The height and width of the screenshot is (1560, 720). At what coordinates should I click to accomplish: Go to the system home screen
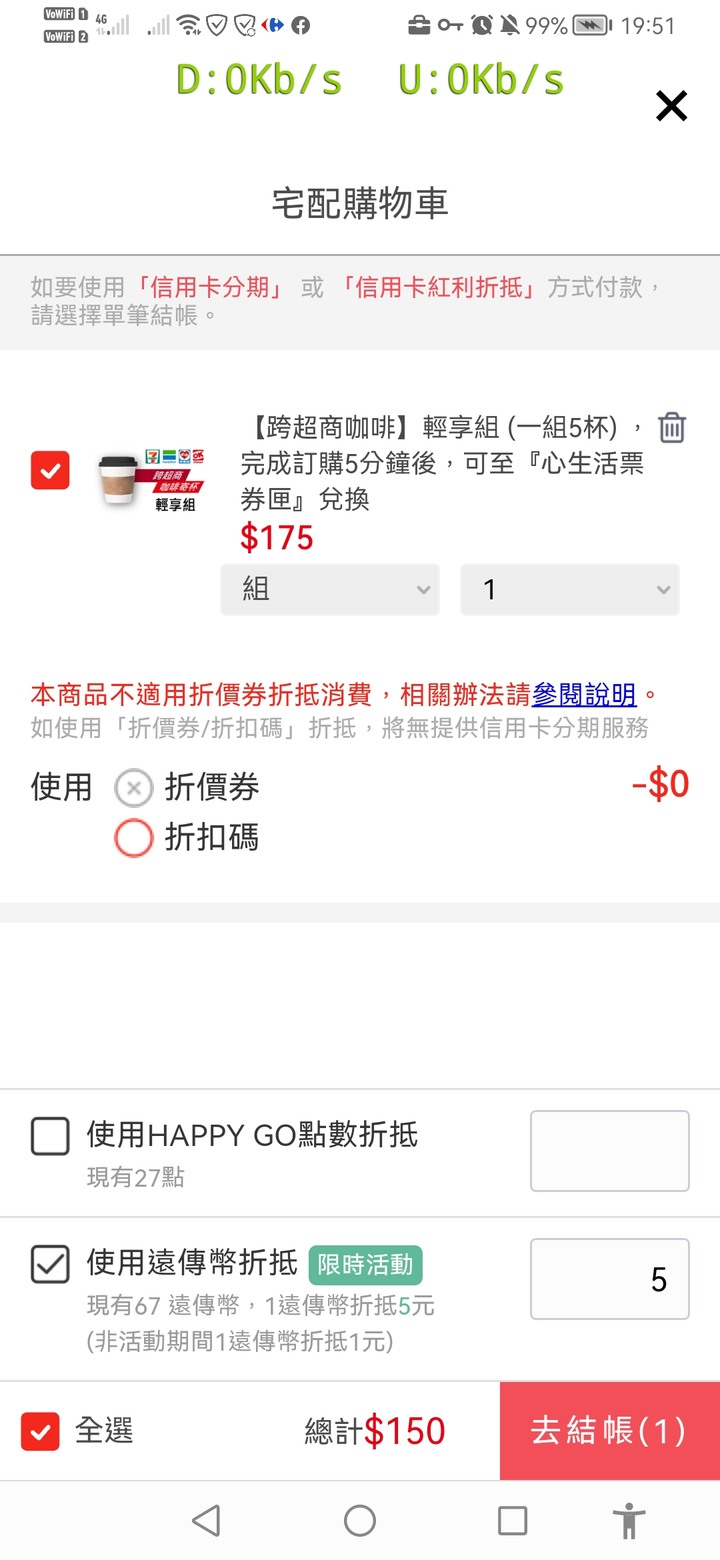click(x=360, y=1521)
